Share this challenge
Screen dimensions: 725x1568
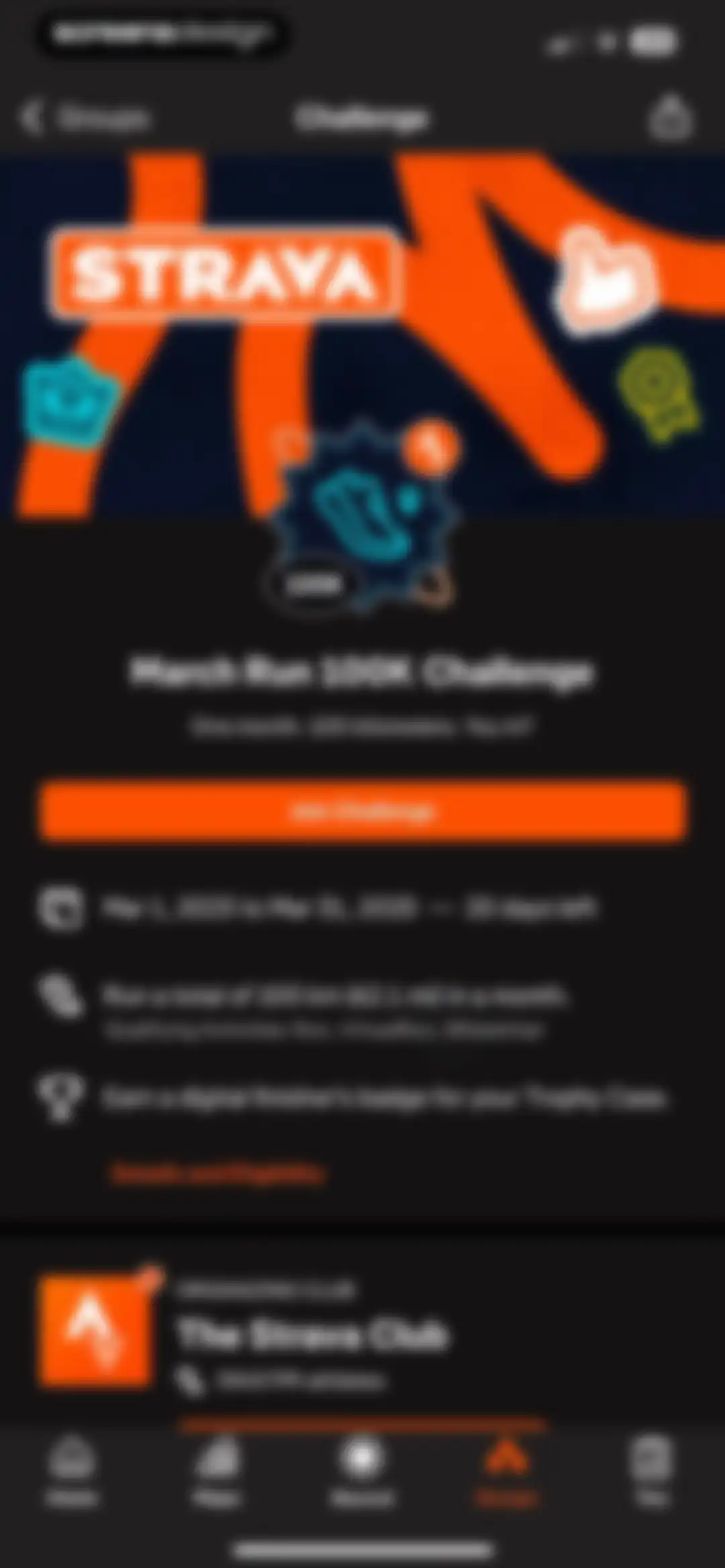click(670, 117)
